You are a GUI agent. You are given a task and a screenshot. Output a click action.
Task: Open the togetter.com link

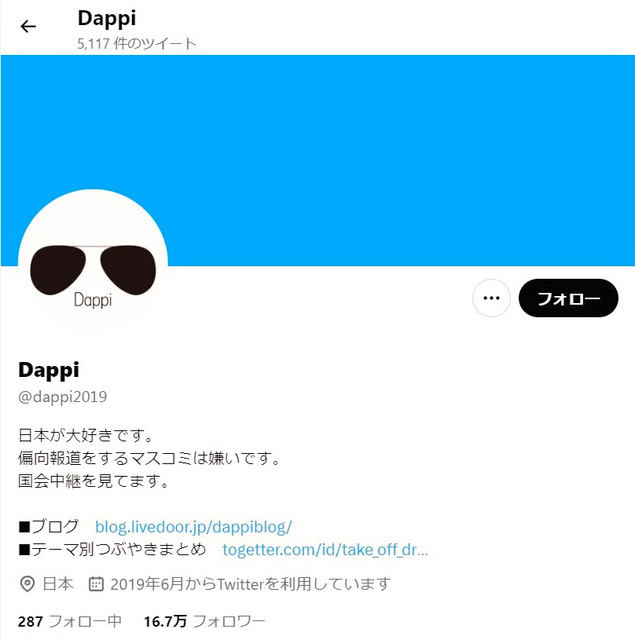[325, 549]
